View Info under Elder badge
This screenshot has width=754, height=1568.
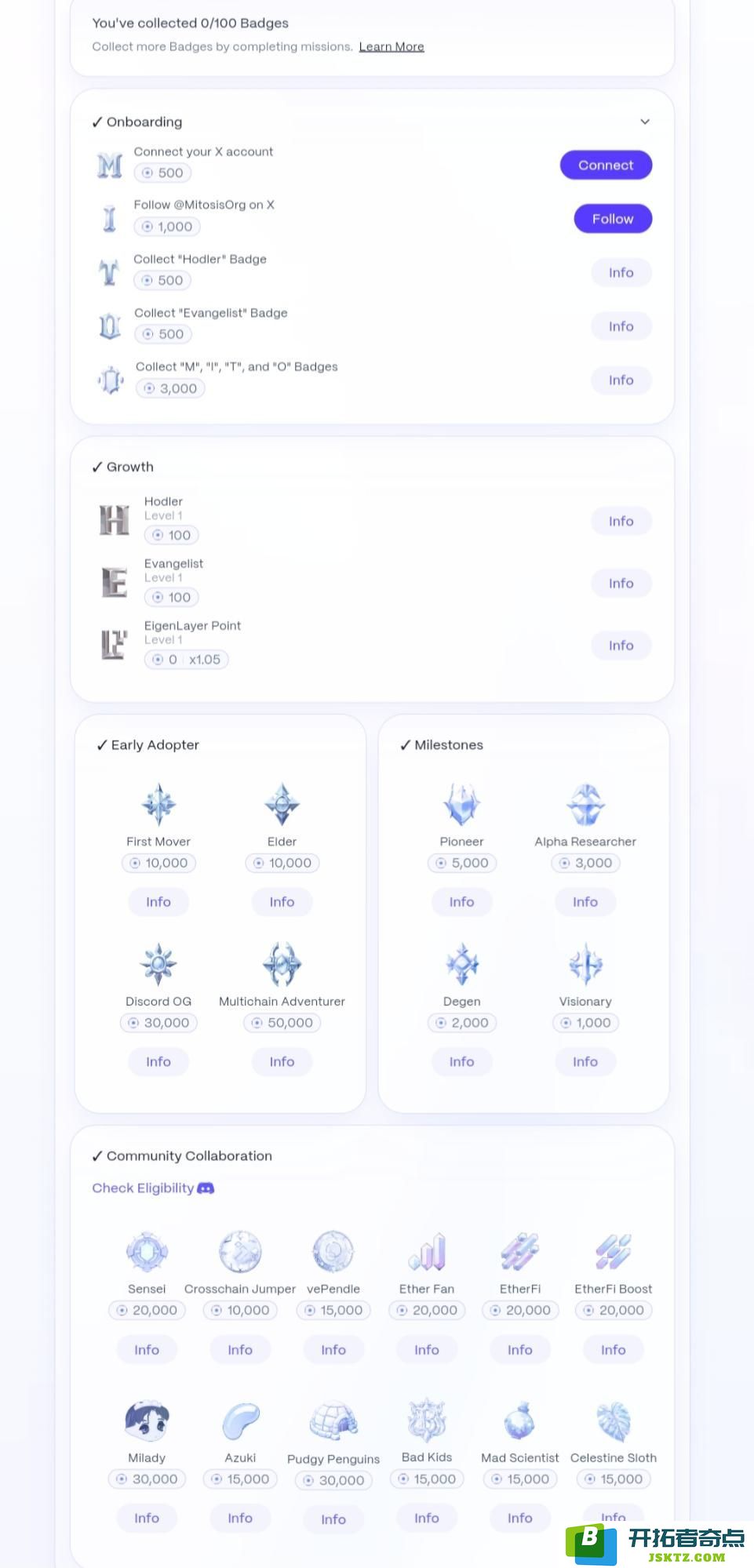coord(282,902)
